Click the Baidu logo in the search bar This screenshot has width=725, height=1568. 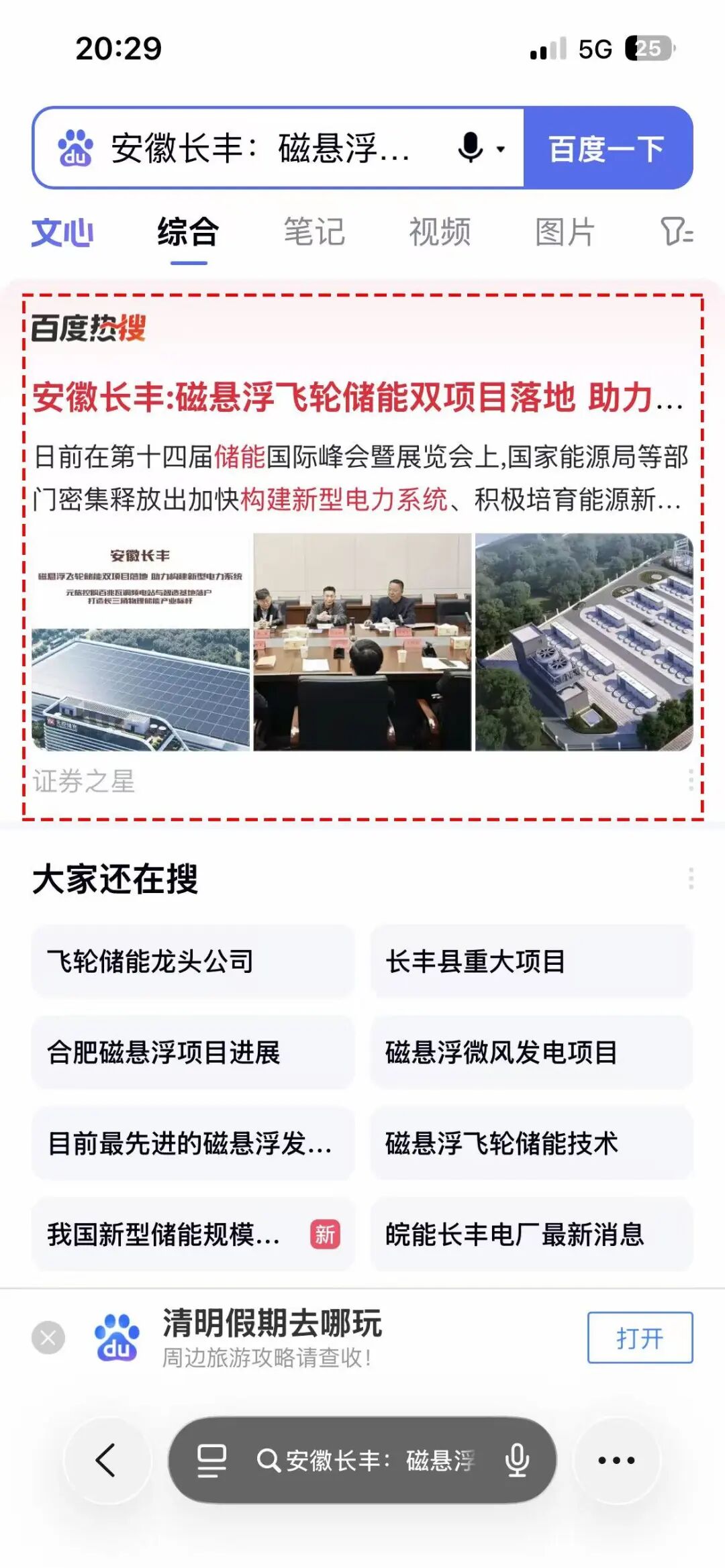pos(76,148)
